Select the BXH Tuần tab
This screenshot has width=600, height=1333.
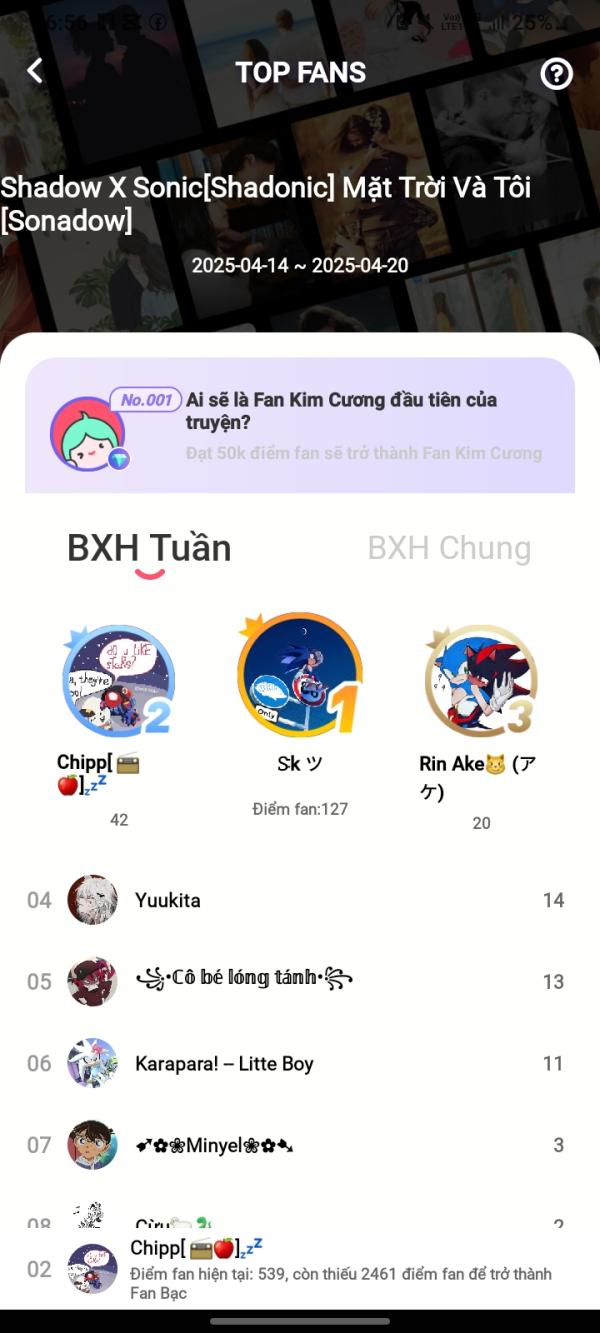coord(149,548)
